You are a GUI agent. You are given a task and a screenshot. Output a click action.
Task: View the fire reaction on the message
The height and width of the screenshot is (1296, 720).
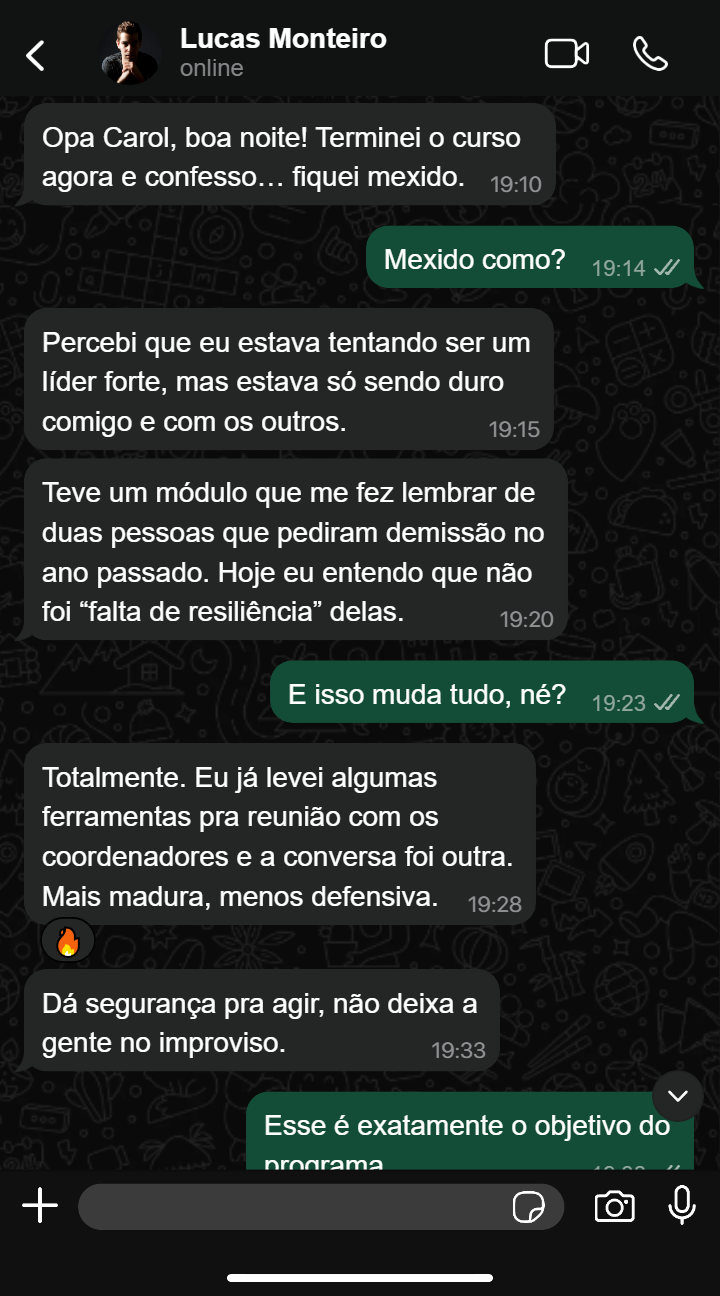click(67, 941)
